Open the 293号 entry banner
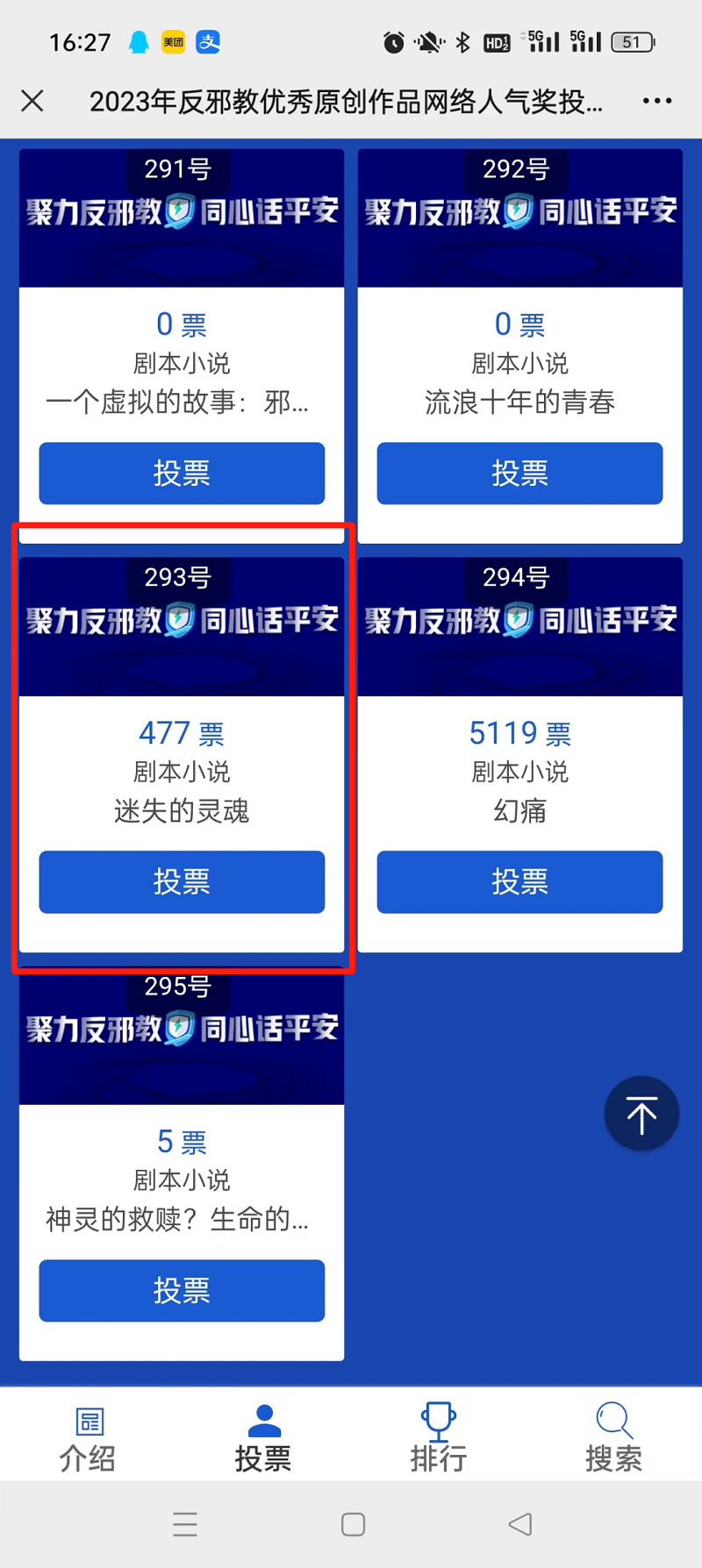 (182, 628)
